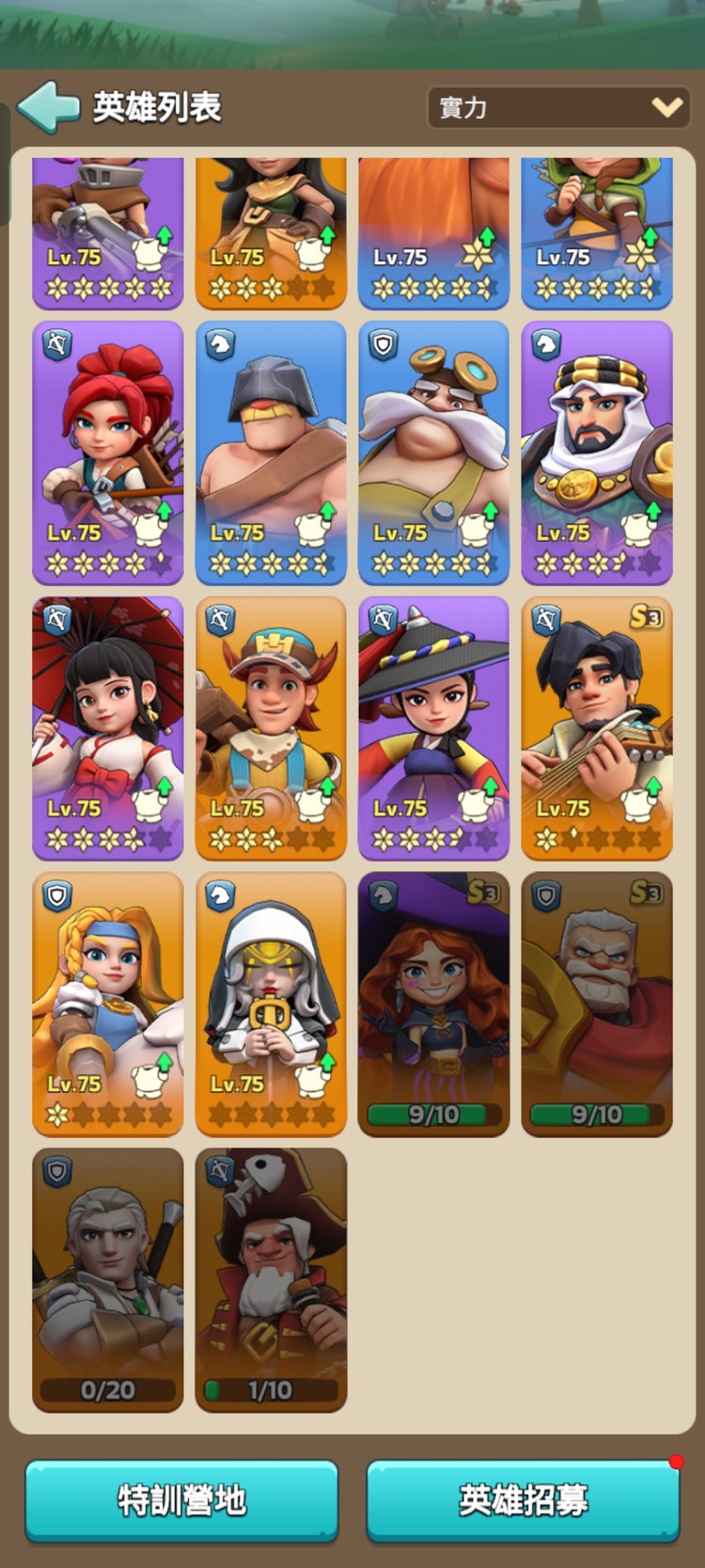Screen dimensions: 705x1568
Task: Open the 實力 sorting dropdown
Action: 560,107
